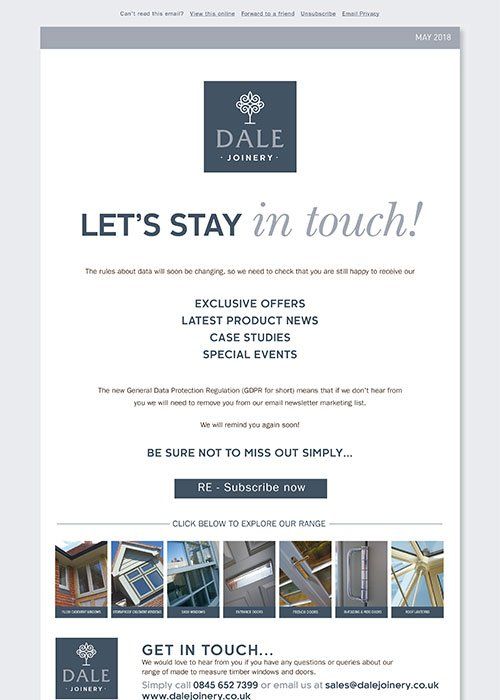The height and width of the screenshot is (700, 500).
Task: Email sales@dalejoinery.co.uk
Action: click(x=382, y=685)
